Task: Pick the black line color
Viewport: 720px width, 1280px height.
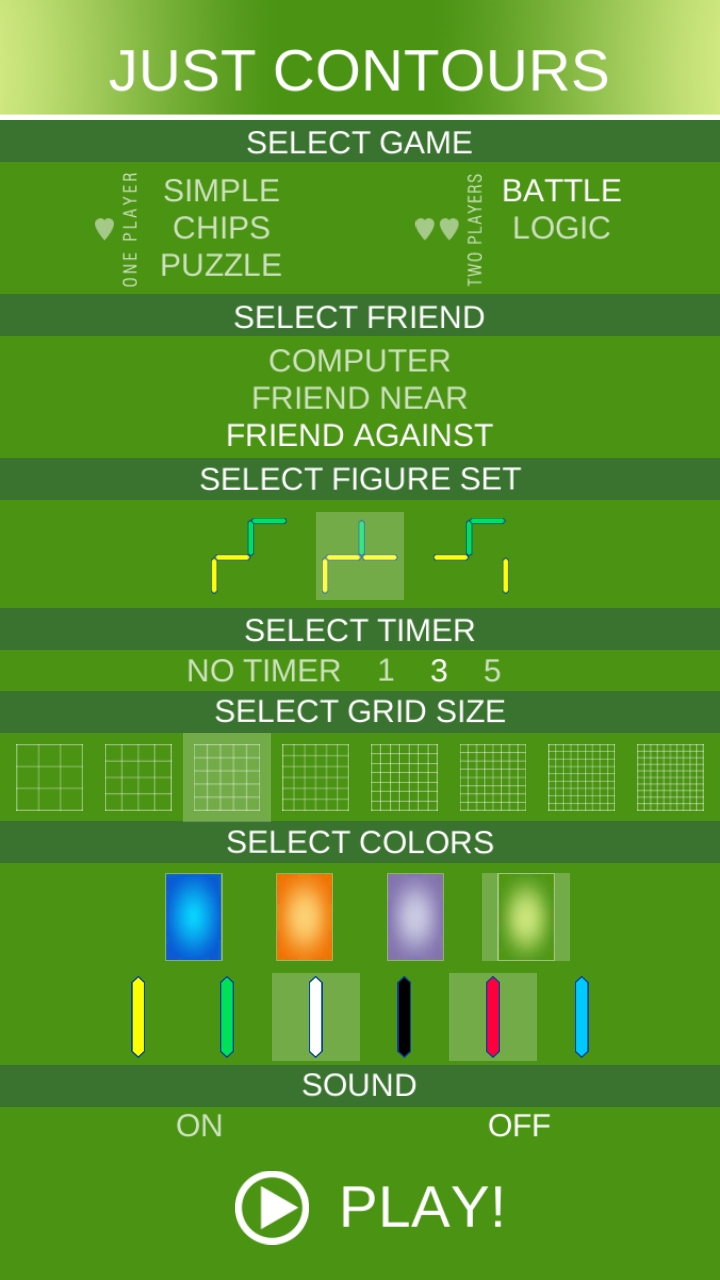Action: tap(404, 1017)
